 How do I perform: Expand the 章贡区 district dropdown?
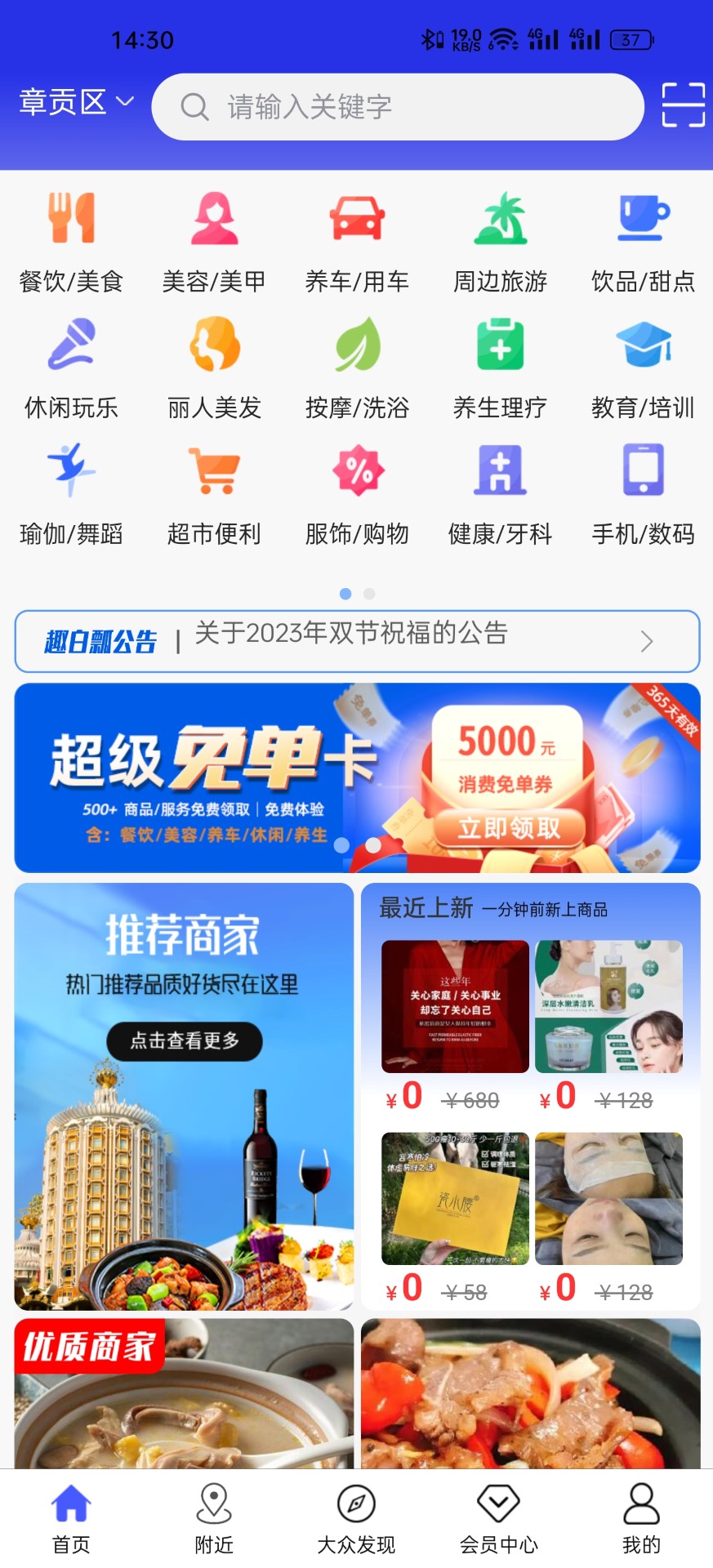(x=75, y=103)
